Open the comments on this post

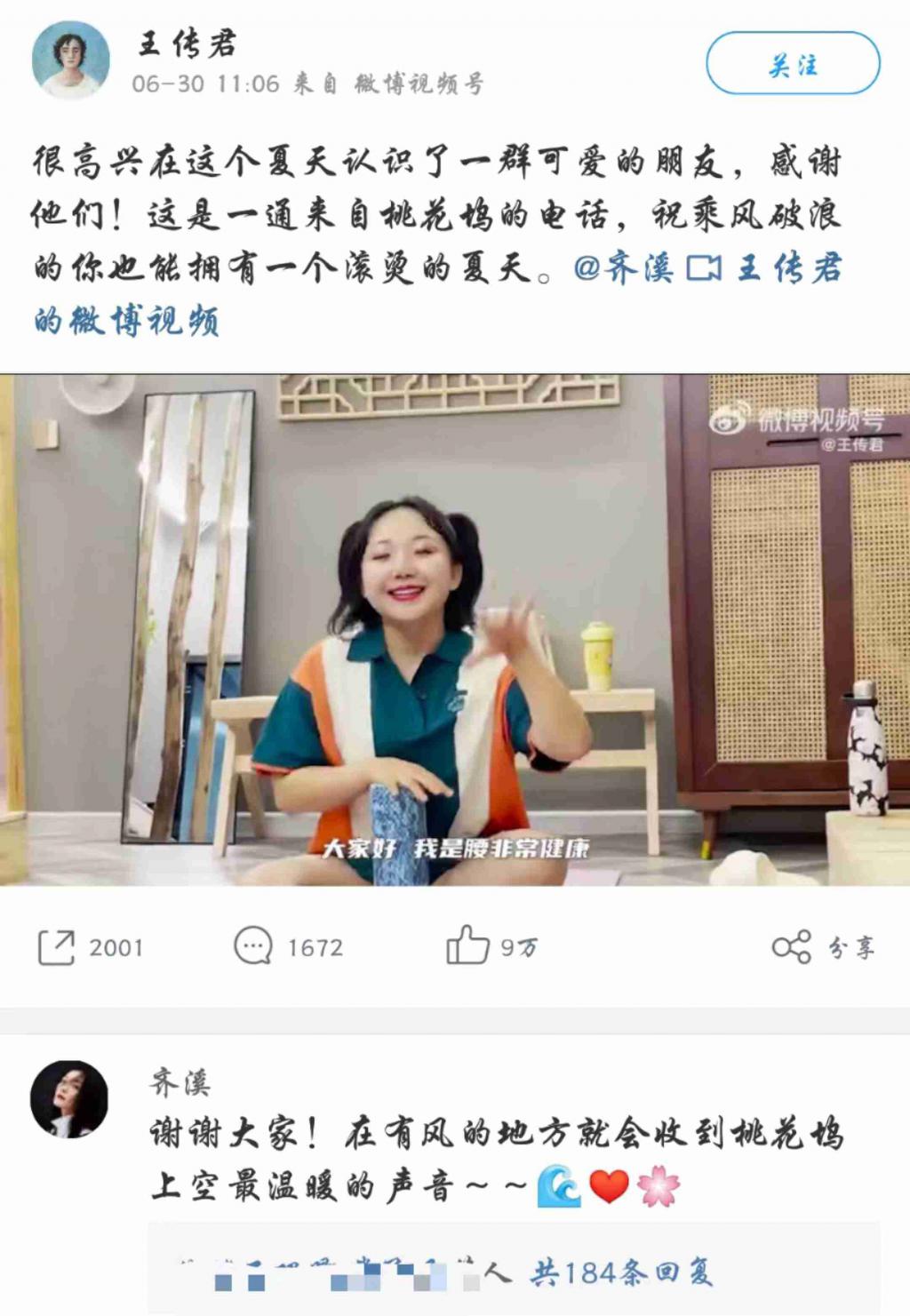point(288,947)
